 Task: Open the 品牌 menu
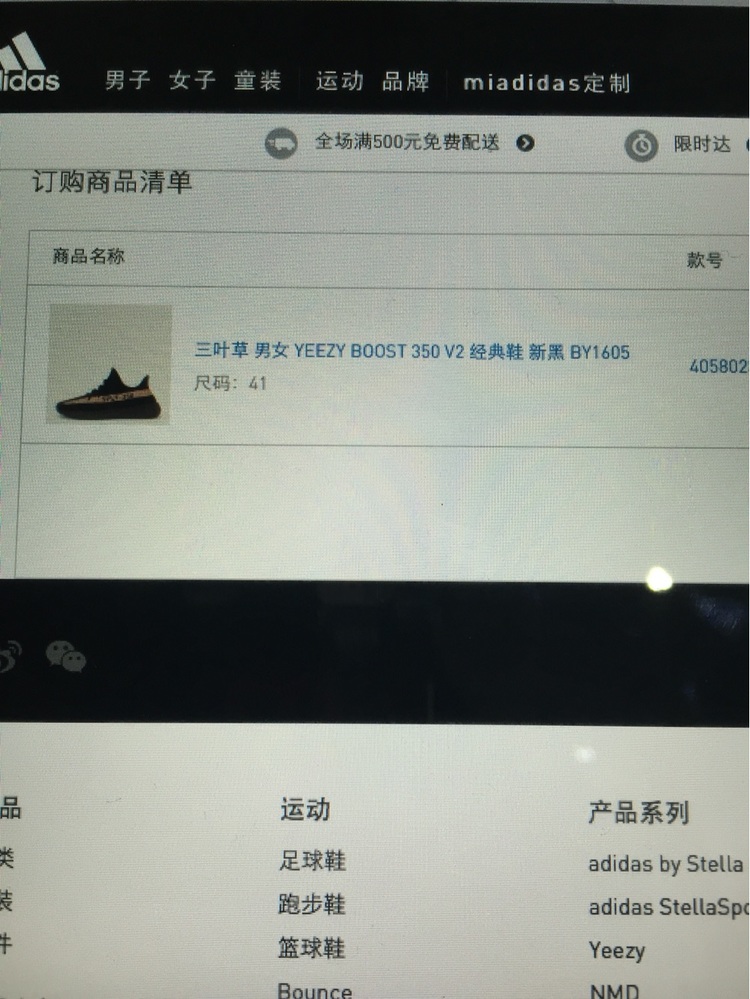point(406,82)
